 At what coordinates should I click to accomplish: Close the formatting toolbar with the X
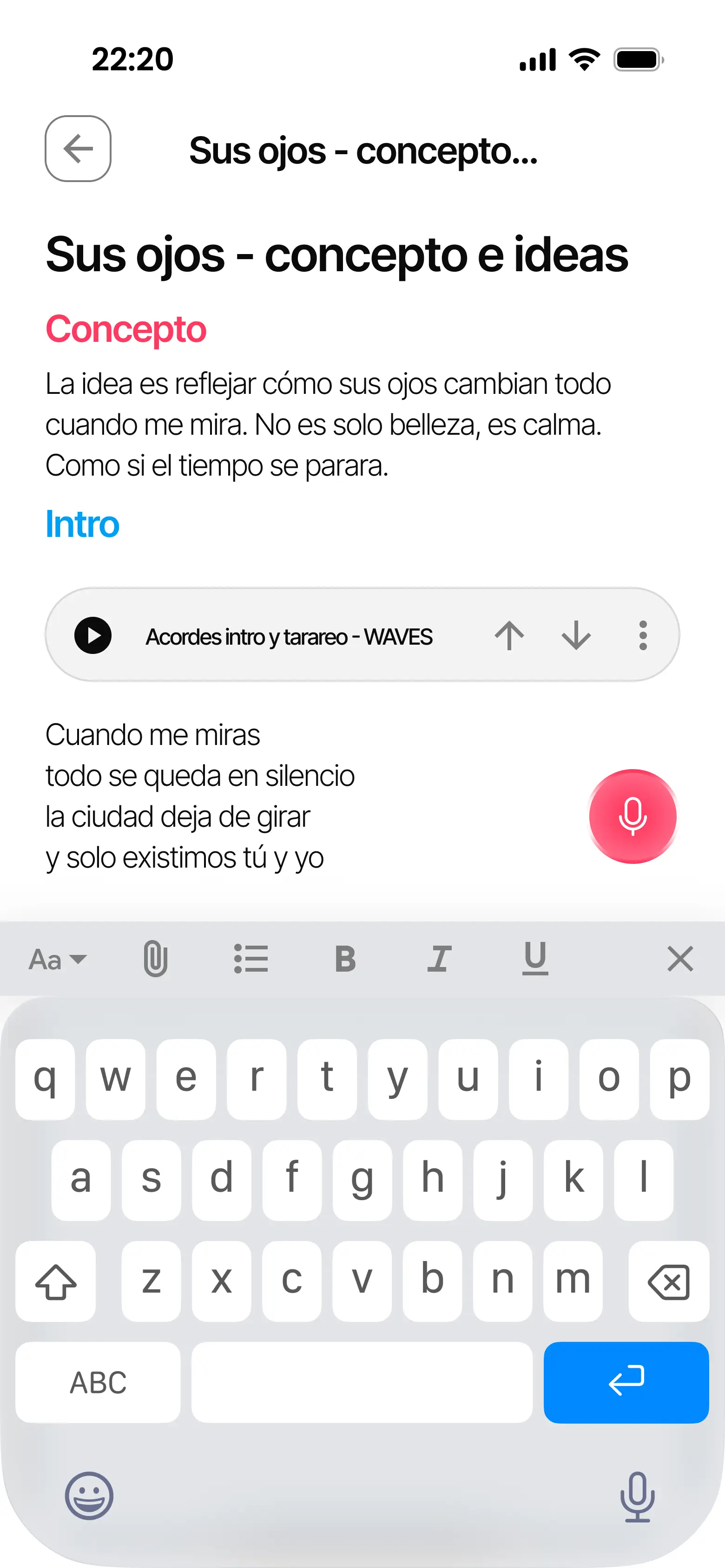click(679, 958)
